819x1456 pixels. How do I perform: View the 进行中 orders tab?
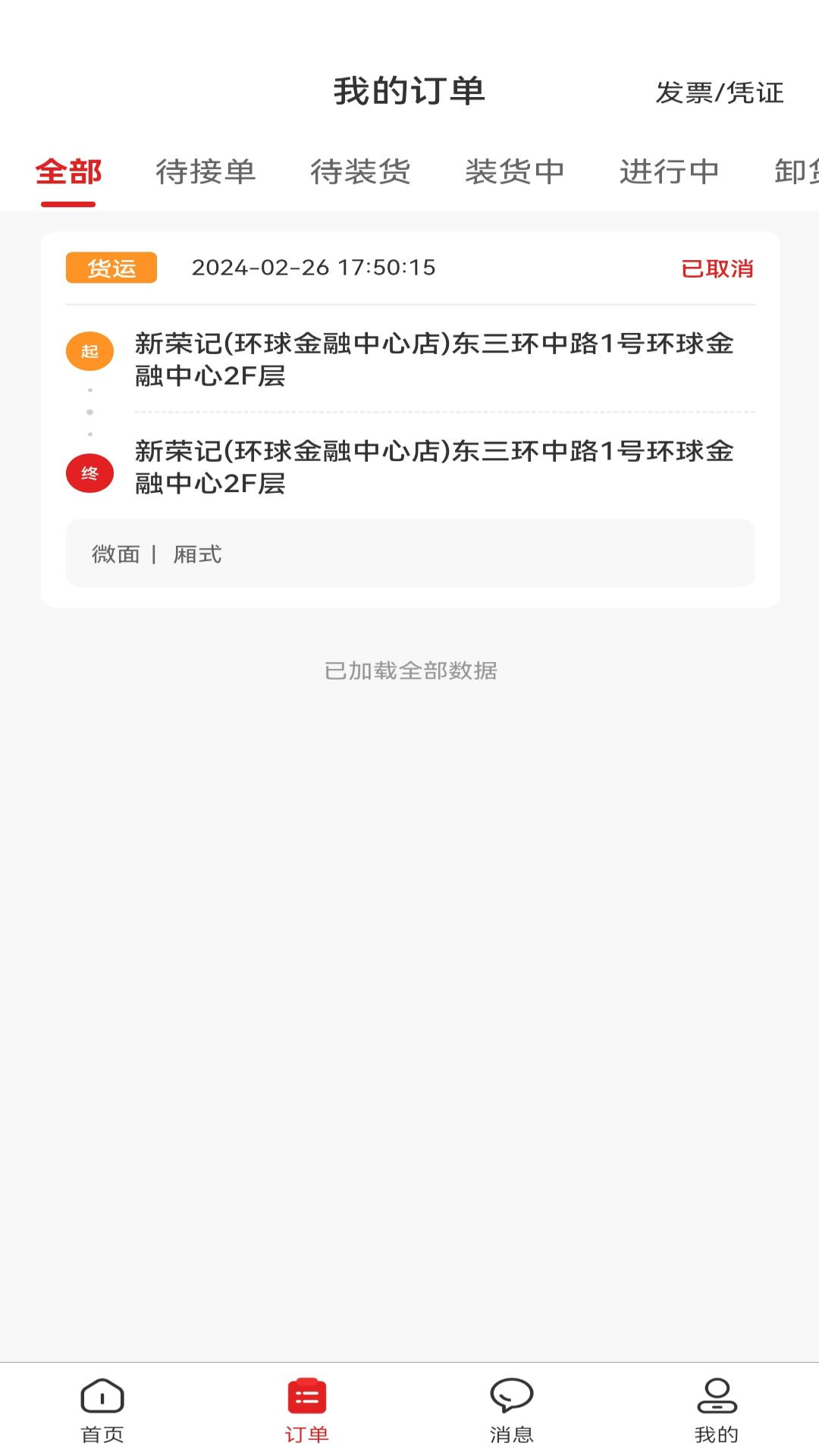tap(670, 172)
